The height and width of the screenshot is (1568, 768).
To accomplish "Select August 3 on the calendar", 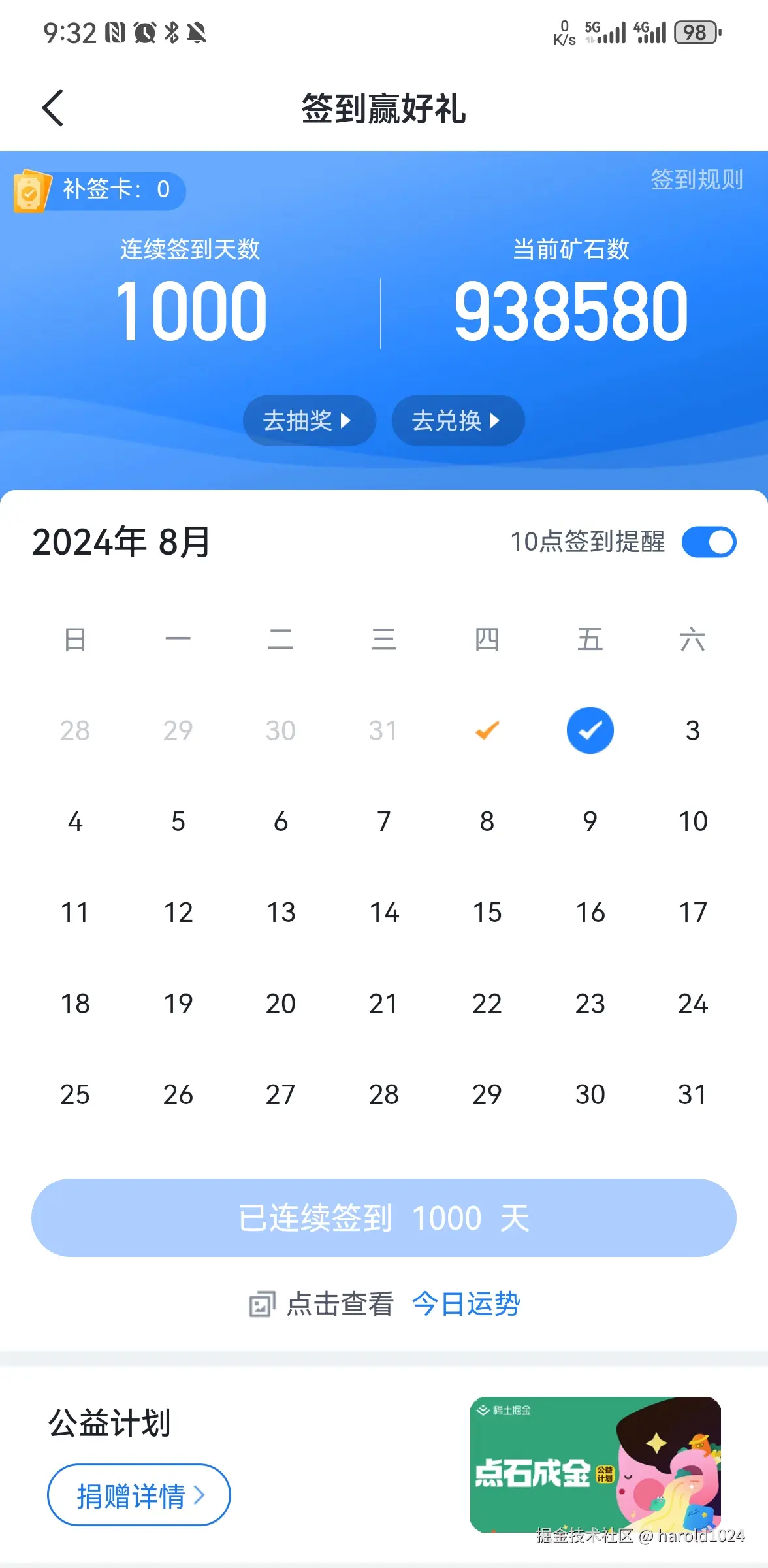I will click(x=693, y=730).
